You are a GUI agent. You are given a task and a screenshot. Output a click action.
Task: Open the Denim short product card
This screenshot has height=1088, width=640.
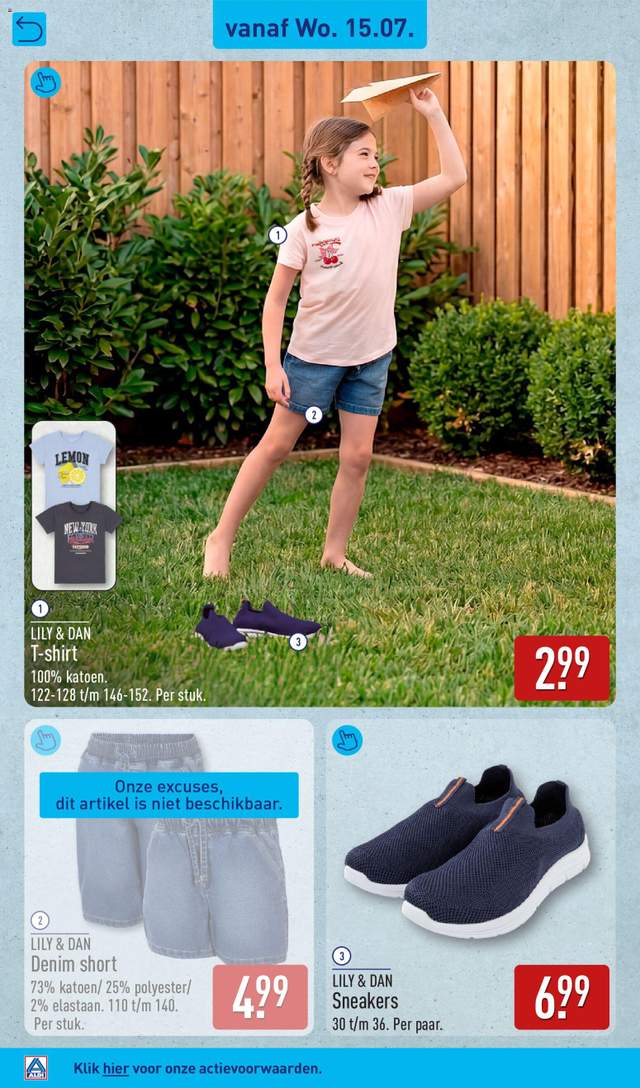(169, 877)
